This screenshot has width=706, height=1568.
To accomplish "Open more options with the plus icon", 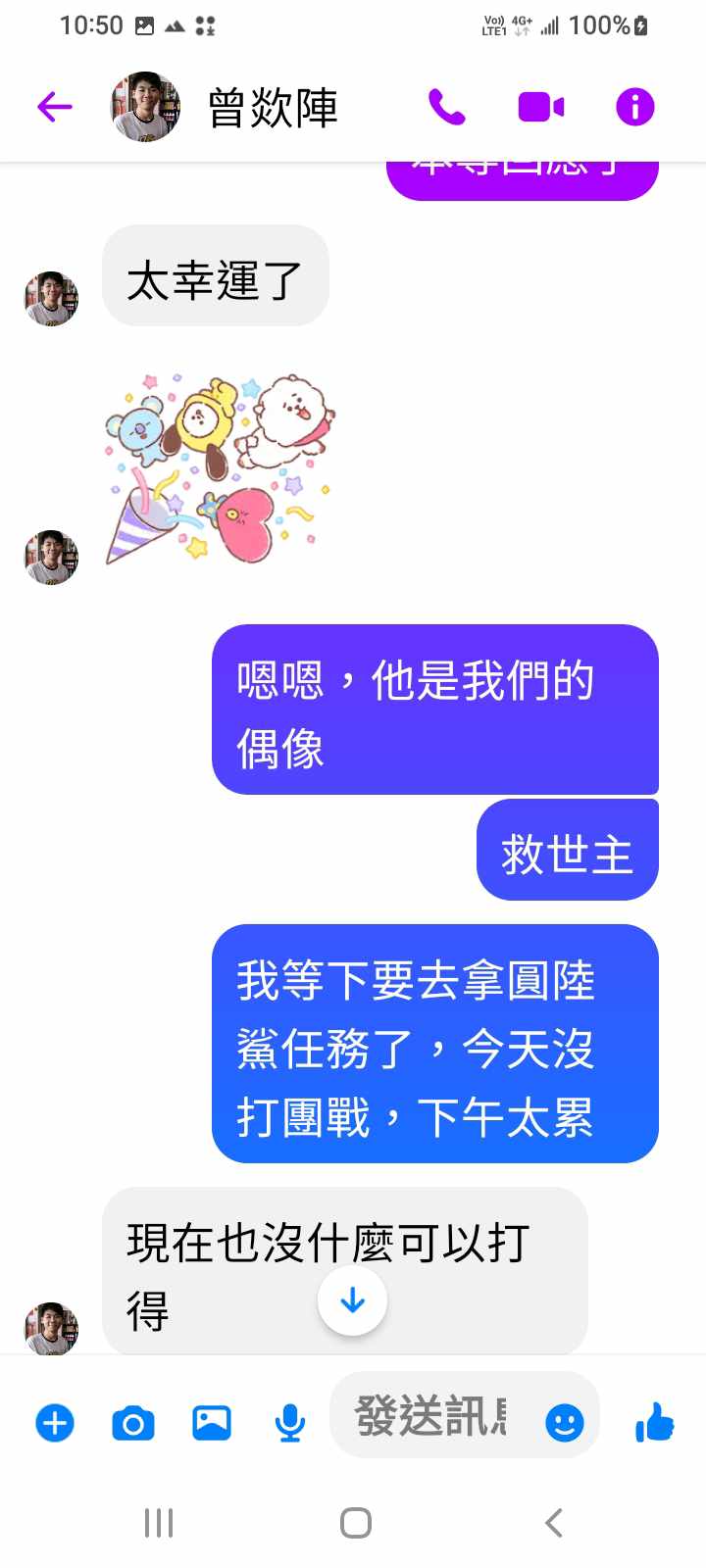I will (55, 1423).
